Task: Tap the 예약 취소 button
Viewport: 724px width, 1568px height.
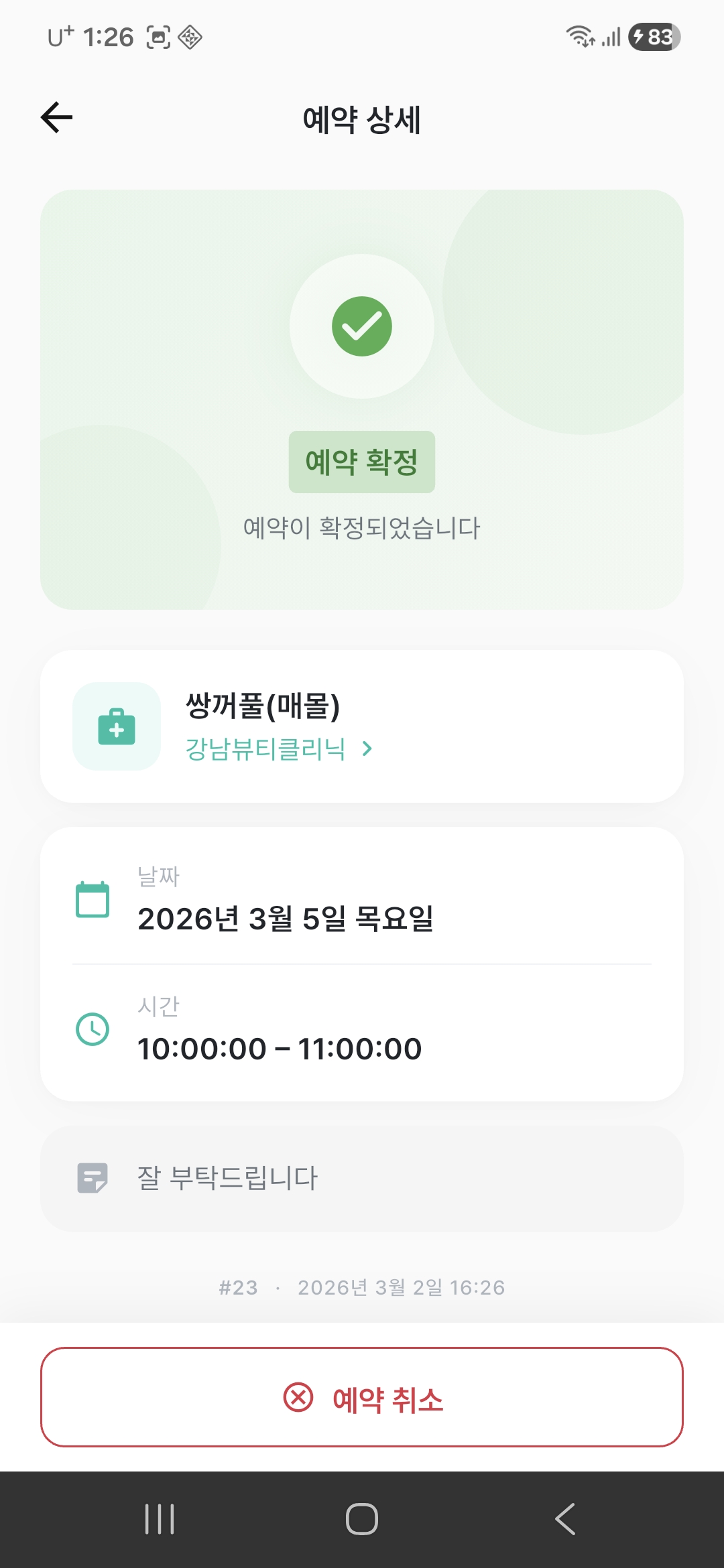Action: [362, 1398]
